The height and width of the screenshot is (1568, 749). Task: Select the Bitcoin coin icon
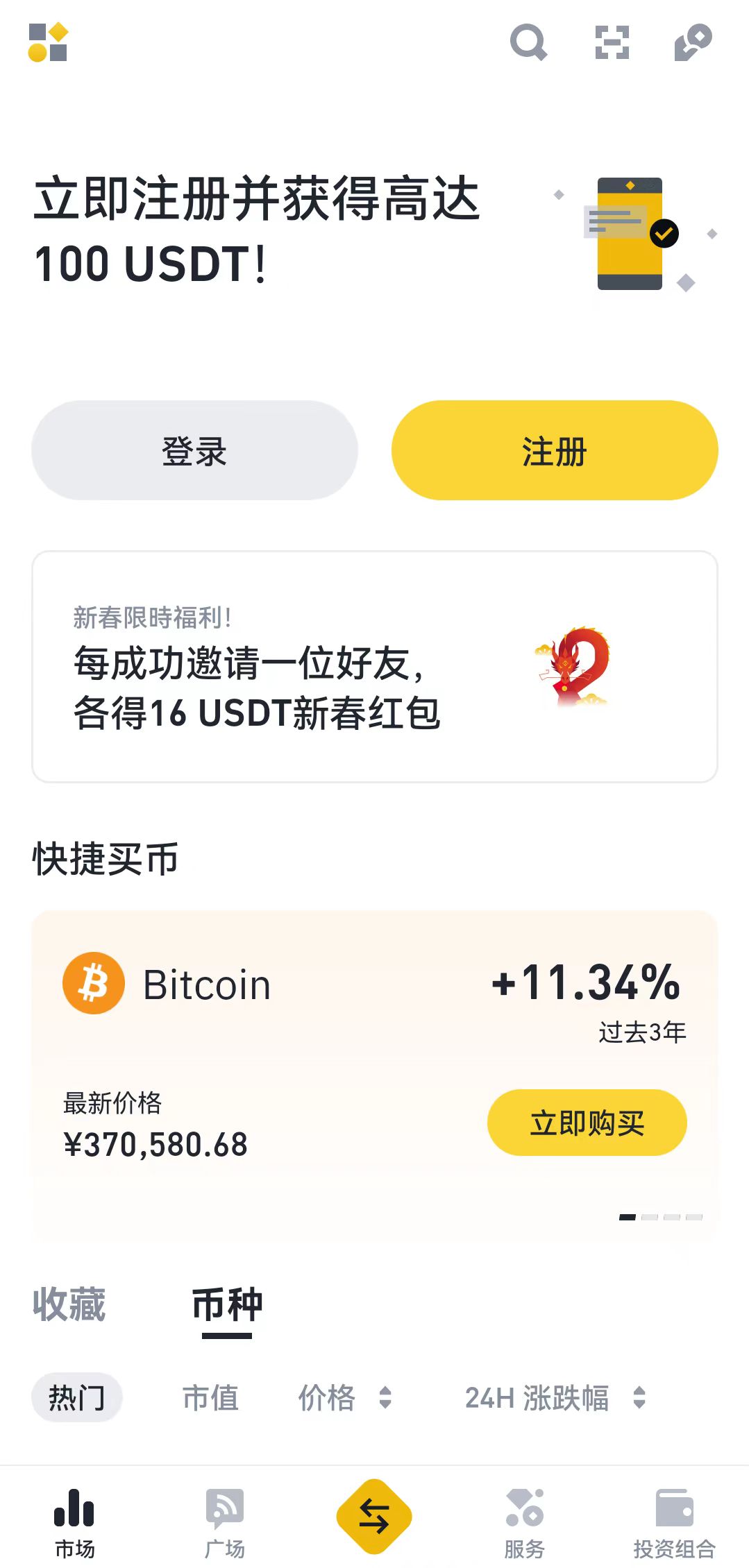(92, 983)
